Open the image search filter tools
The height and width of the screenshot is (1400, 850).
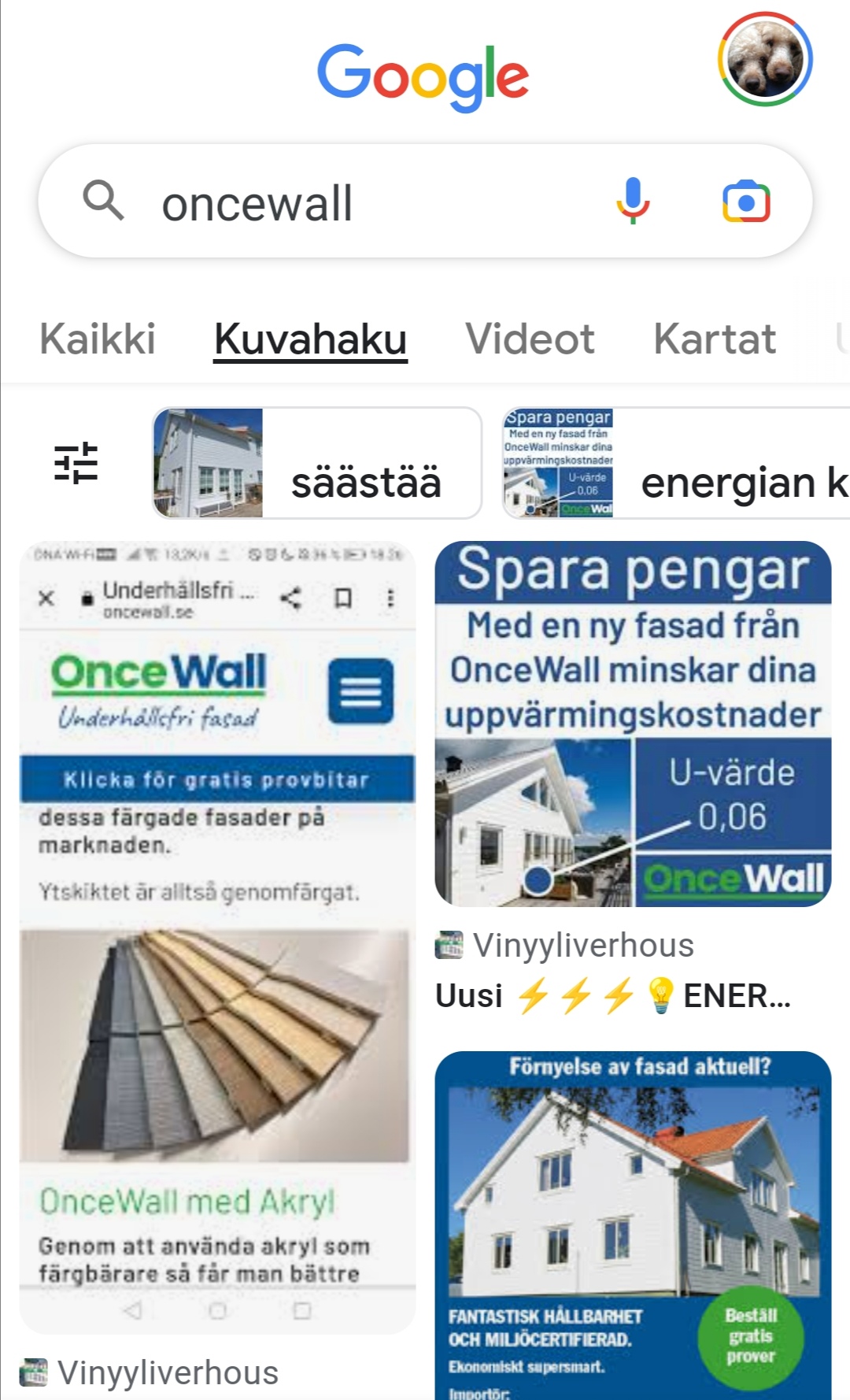pos(76,462)
